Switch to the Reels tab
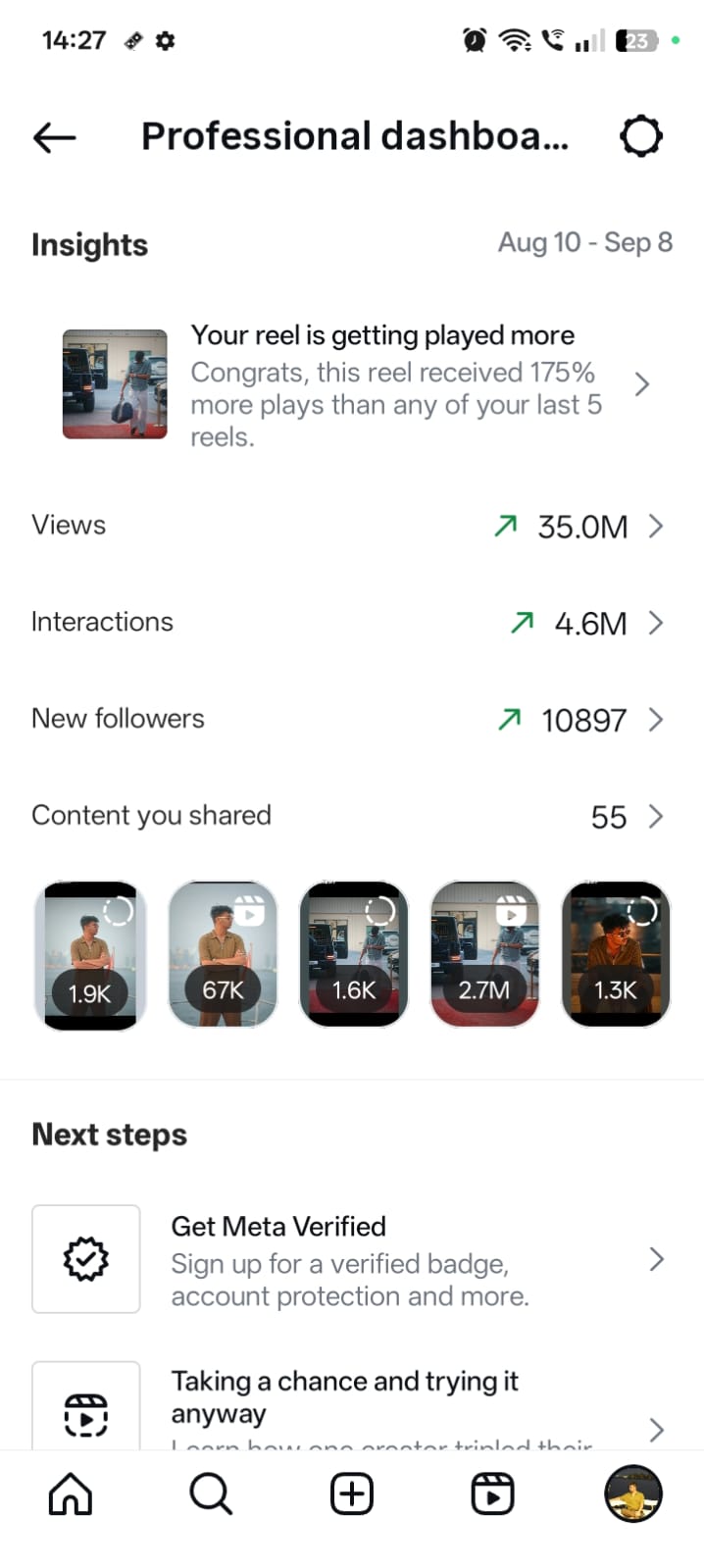704x1568 pixels. [x=492, y=1494]
